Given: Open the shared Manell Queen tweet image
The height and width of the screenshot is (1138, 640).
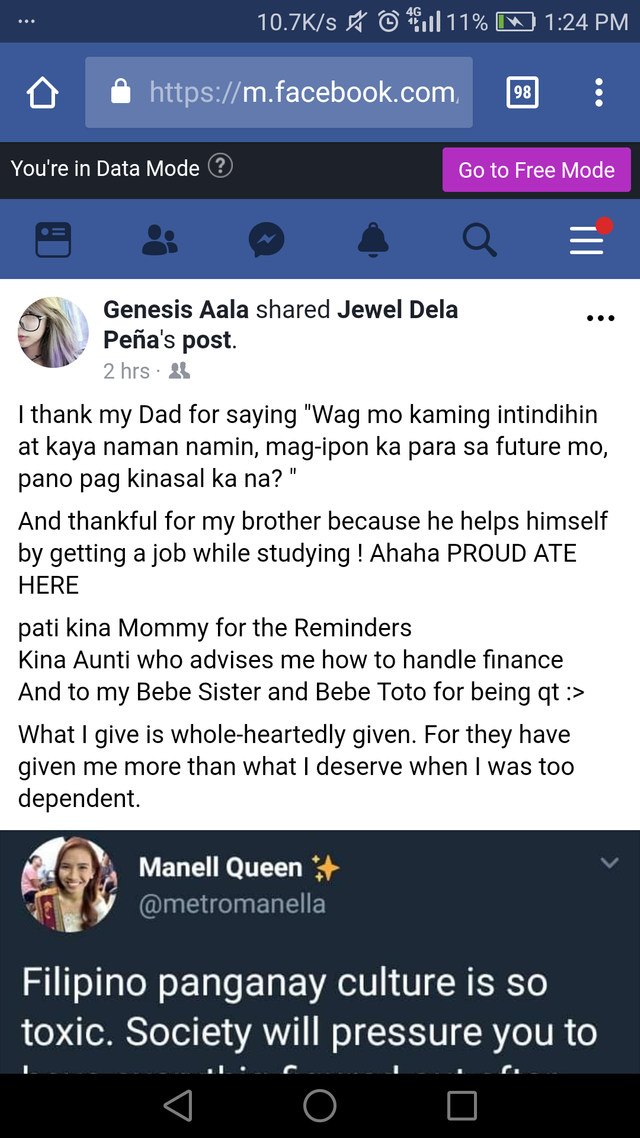Looking at the screenshot, I should pos(320,951).
